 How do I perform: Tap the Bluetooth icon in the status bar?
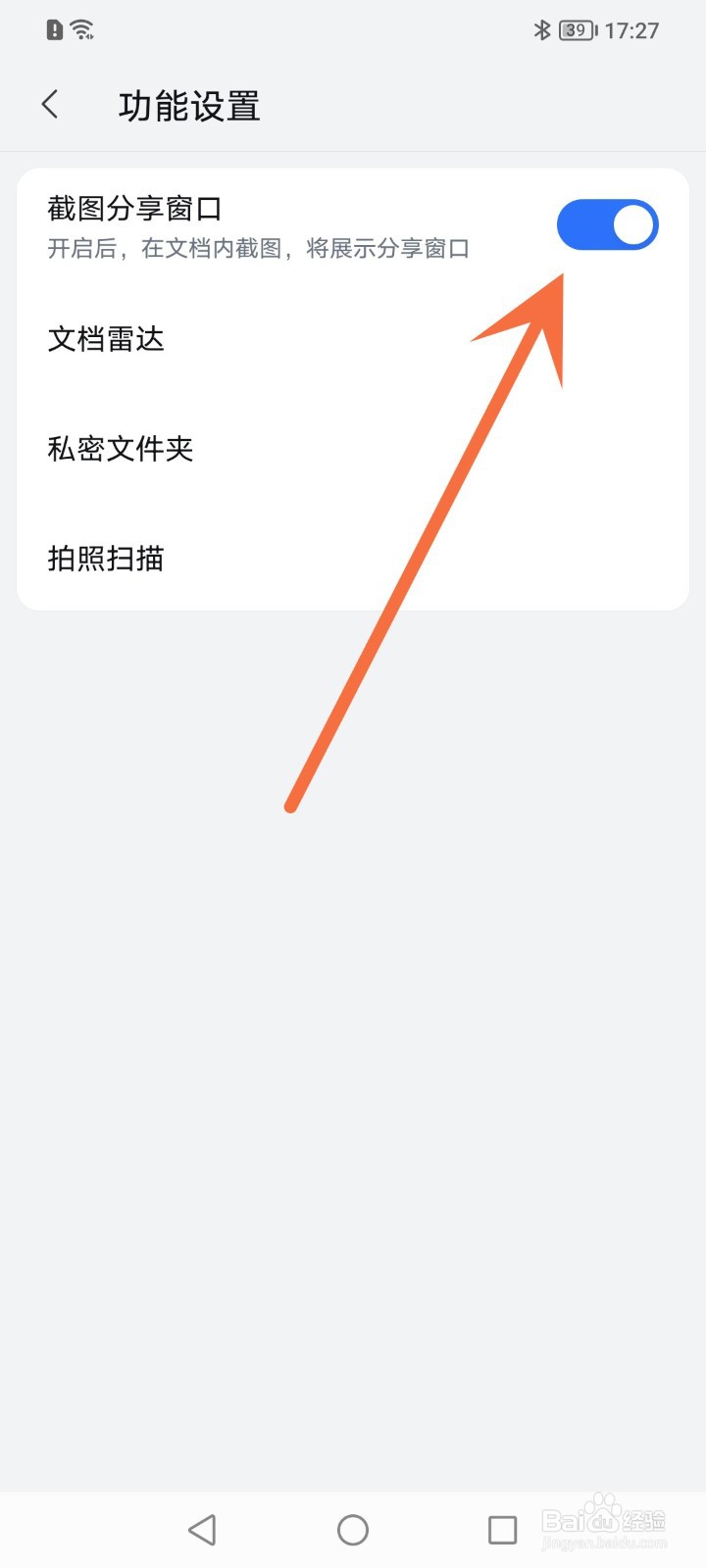(542, 30)
